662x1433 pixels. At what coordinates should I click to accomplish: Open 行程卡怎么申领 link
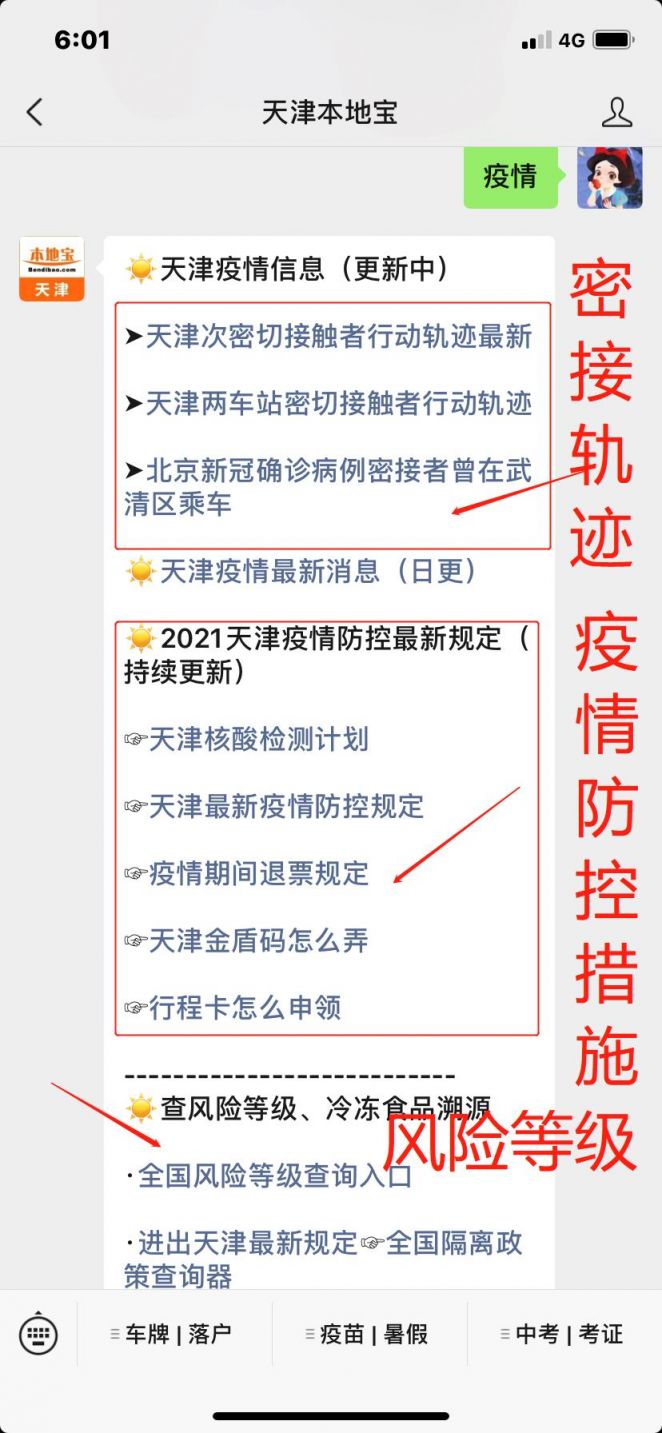(x=244, y=1008)
